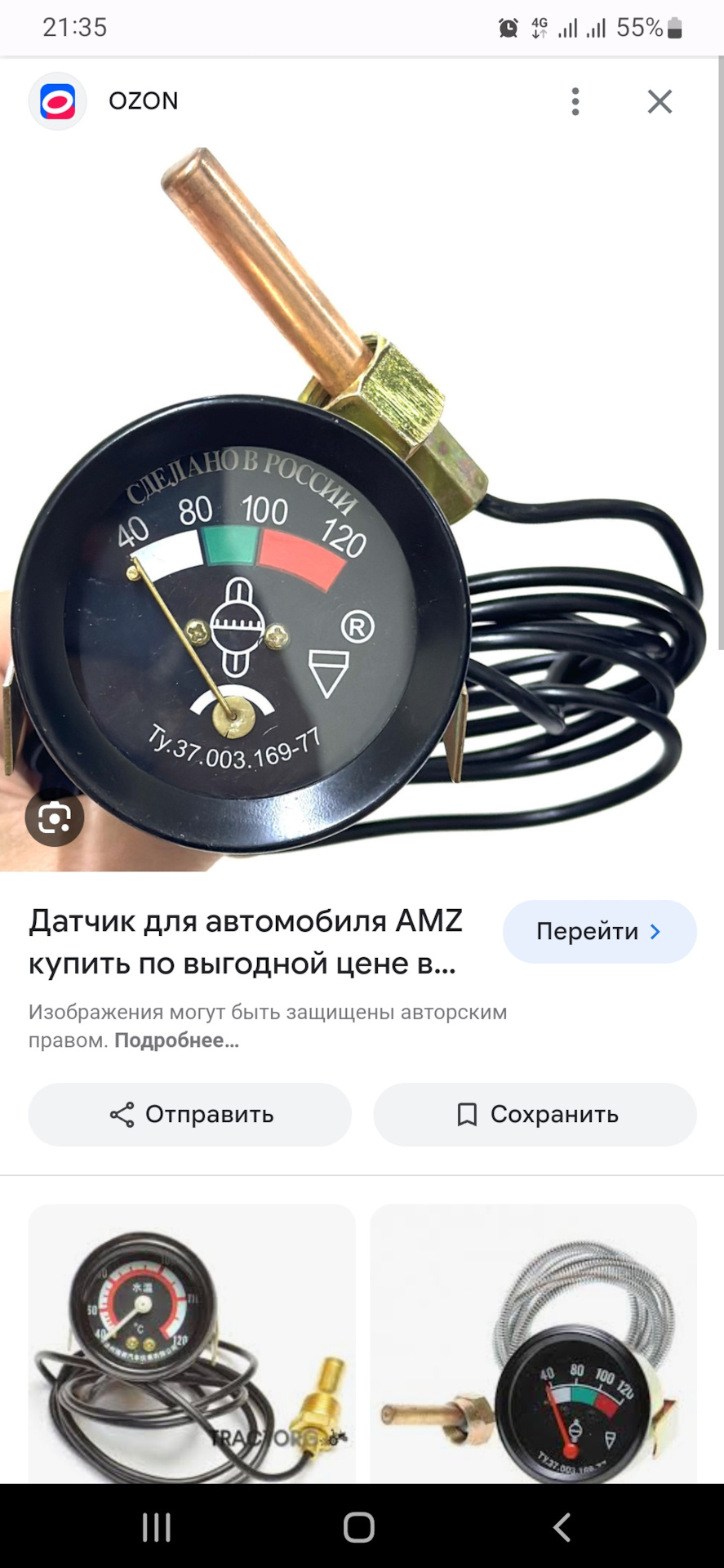The width and height of the screenshot is (724, 1568).
Task: Save image with Сохранить
Action: click(535, 1115)
